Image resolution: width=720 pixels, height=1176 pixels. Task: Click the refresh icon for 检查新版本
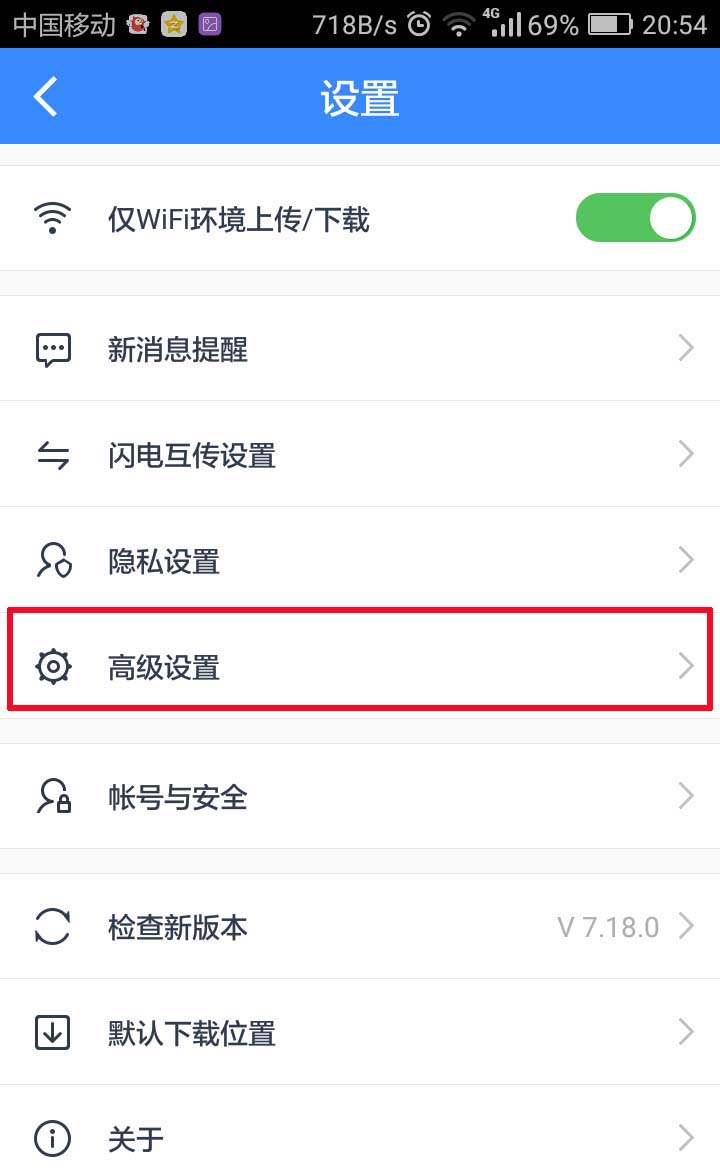click(51, 926)
